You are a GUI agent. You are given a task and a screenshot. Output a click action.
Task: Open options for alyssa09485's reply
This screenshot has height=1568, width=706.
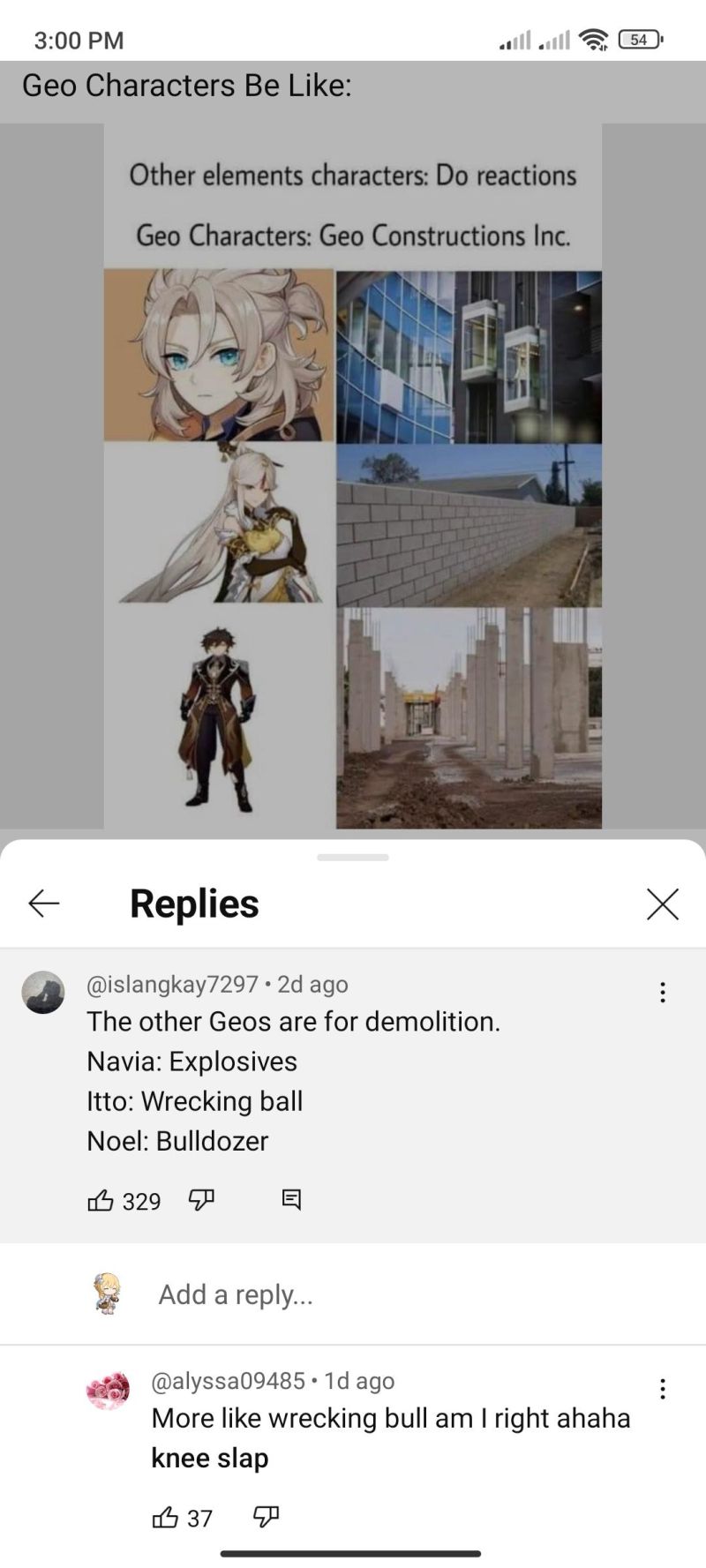tap(662, 1390)
